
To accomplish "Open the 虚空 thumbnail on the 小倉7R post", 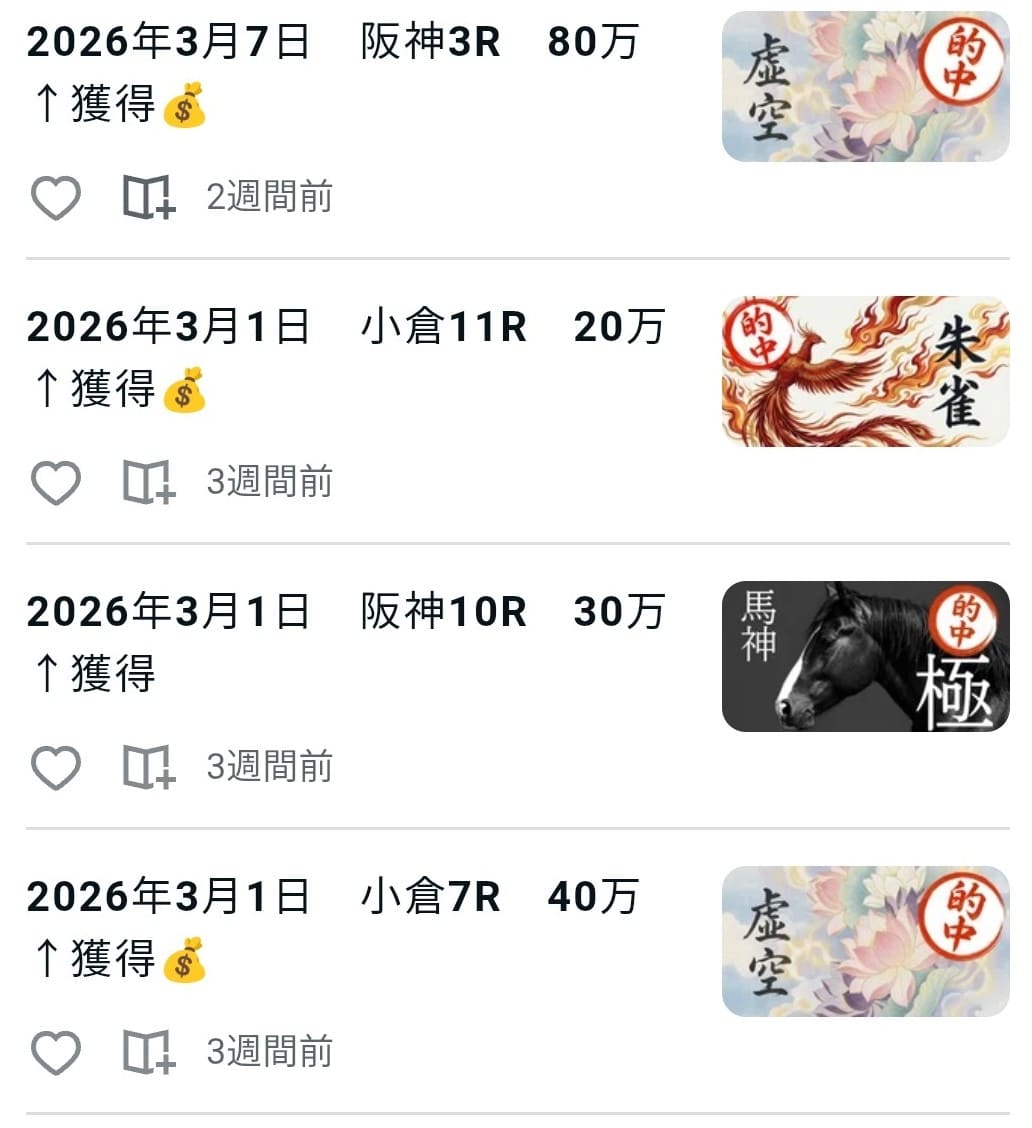I will [865, 940].
